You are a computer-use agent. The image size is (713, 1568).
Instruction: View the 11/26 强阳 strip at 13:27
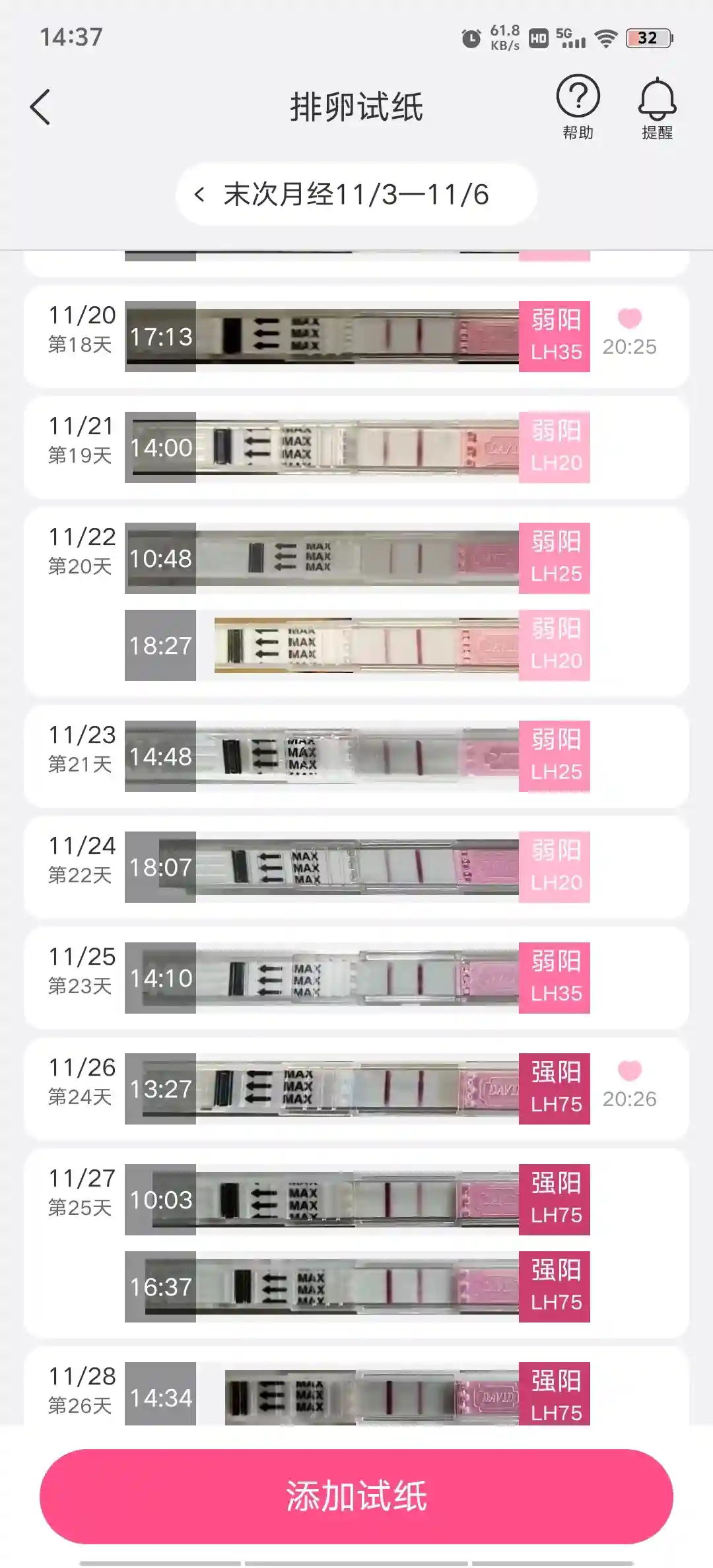pos(356,1089)
